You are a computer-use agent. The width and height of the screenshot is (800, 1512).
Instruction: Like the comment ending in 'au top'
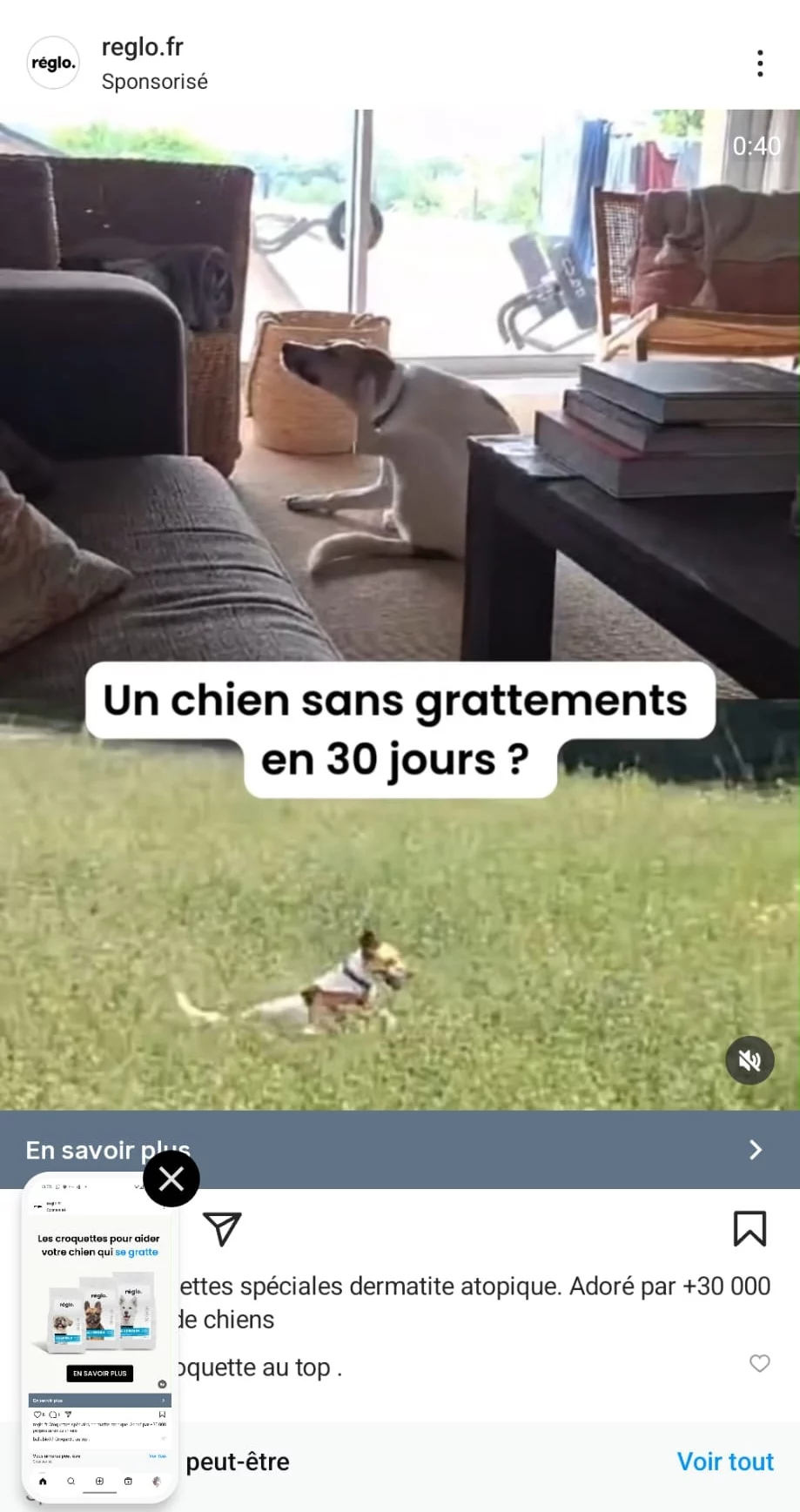(x=759, y=1363)
